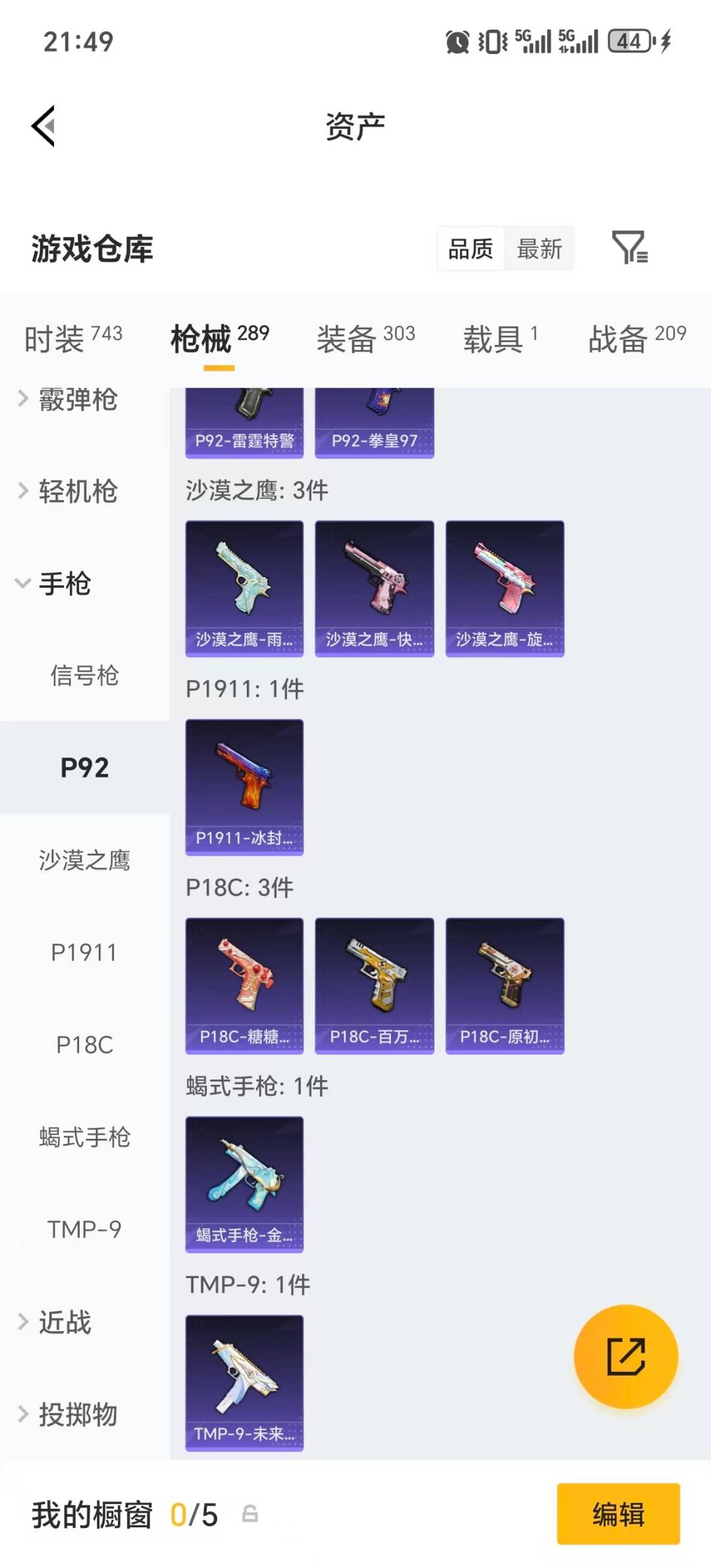Enable 品质 sorting mode

click(469, 249)
